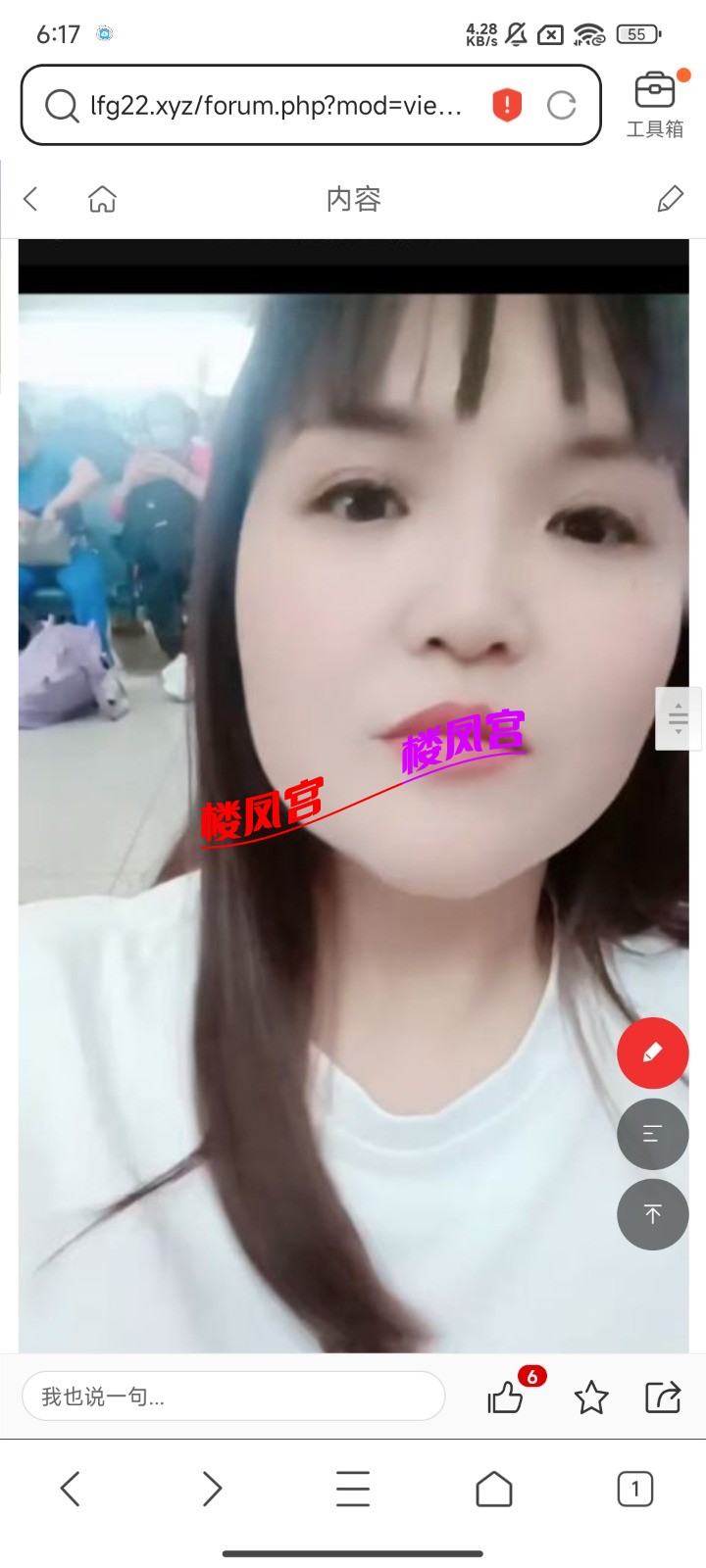The width and height of the screenshot is (706, 1568).
Task: Open the thread outline list button
Action: 653,1134
